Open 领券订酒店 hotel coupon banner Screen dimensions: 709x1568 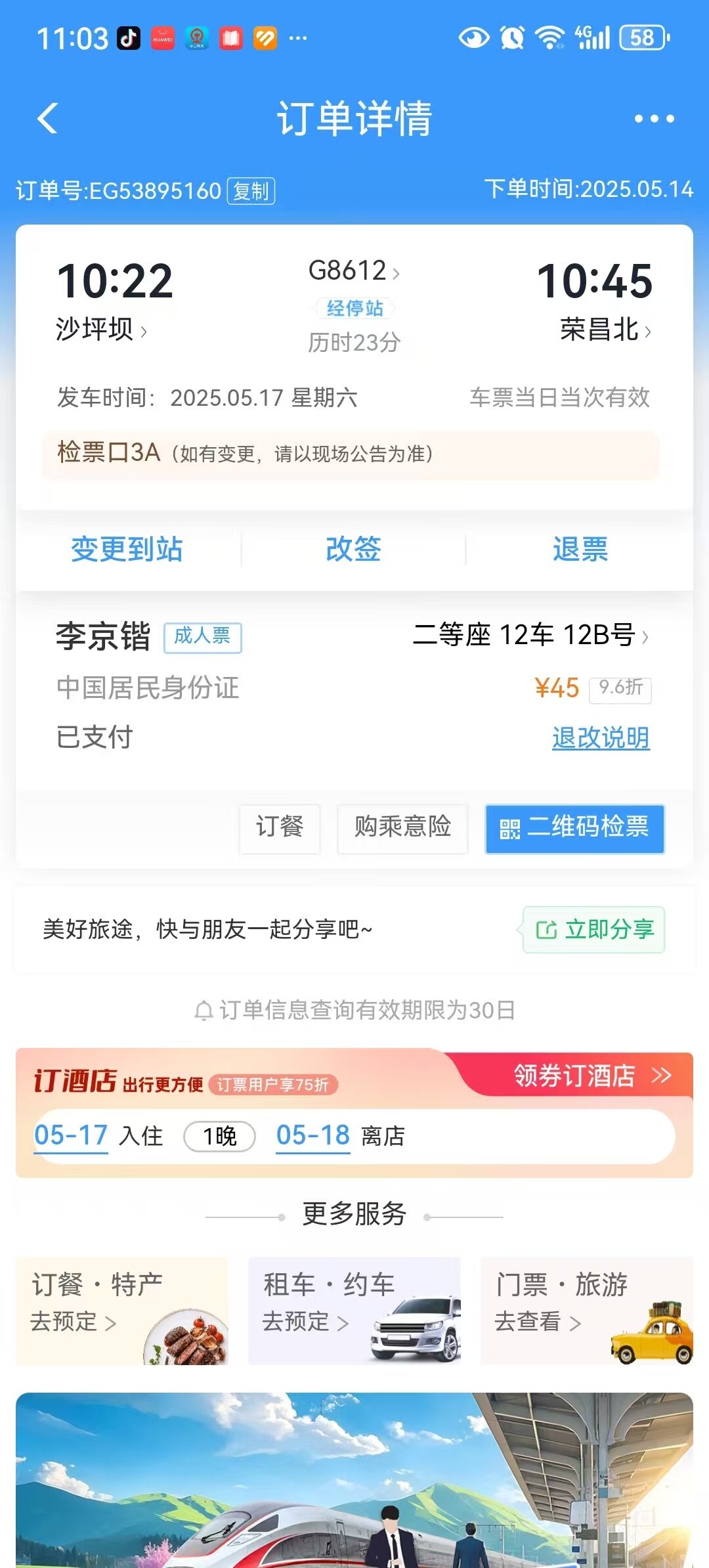point(591,1076)
